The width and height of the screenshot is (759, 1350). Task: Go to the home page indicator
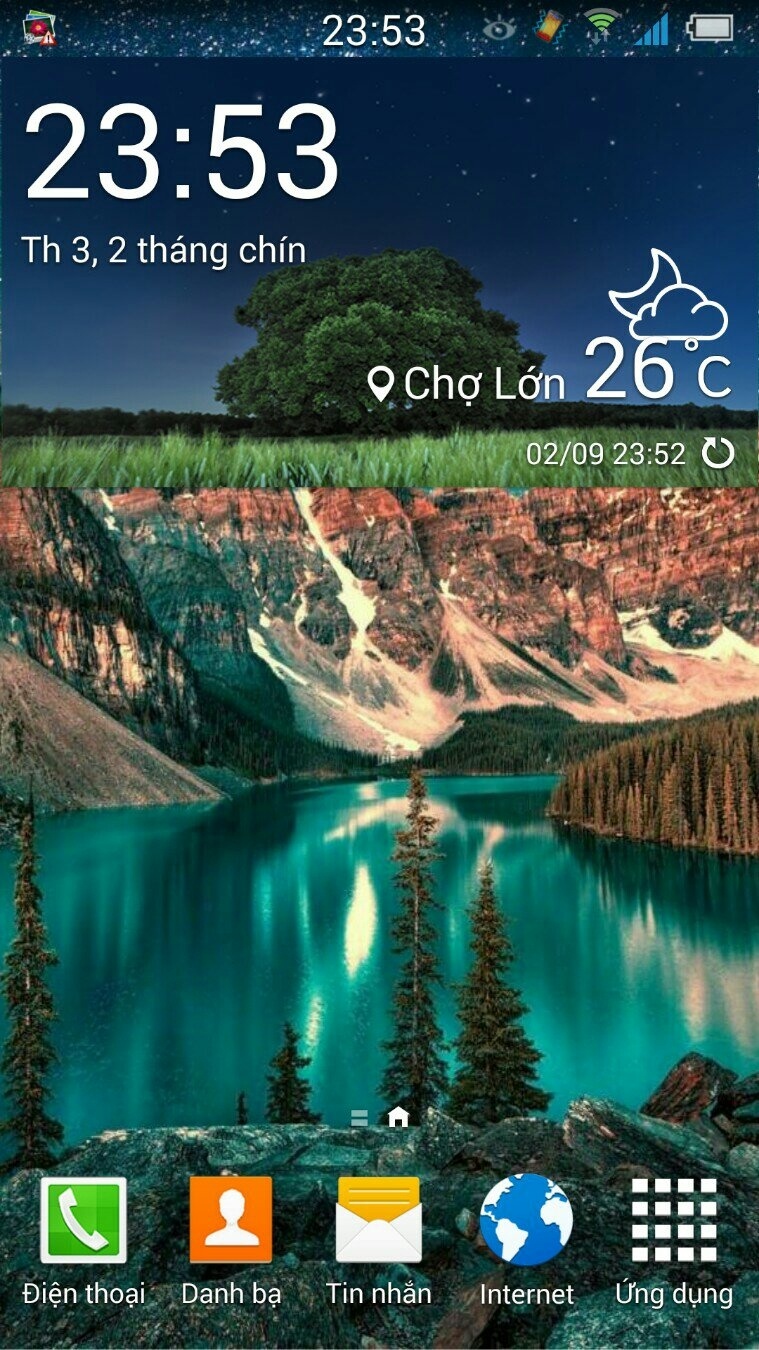point(398,1117)
